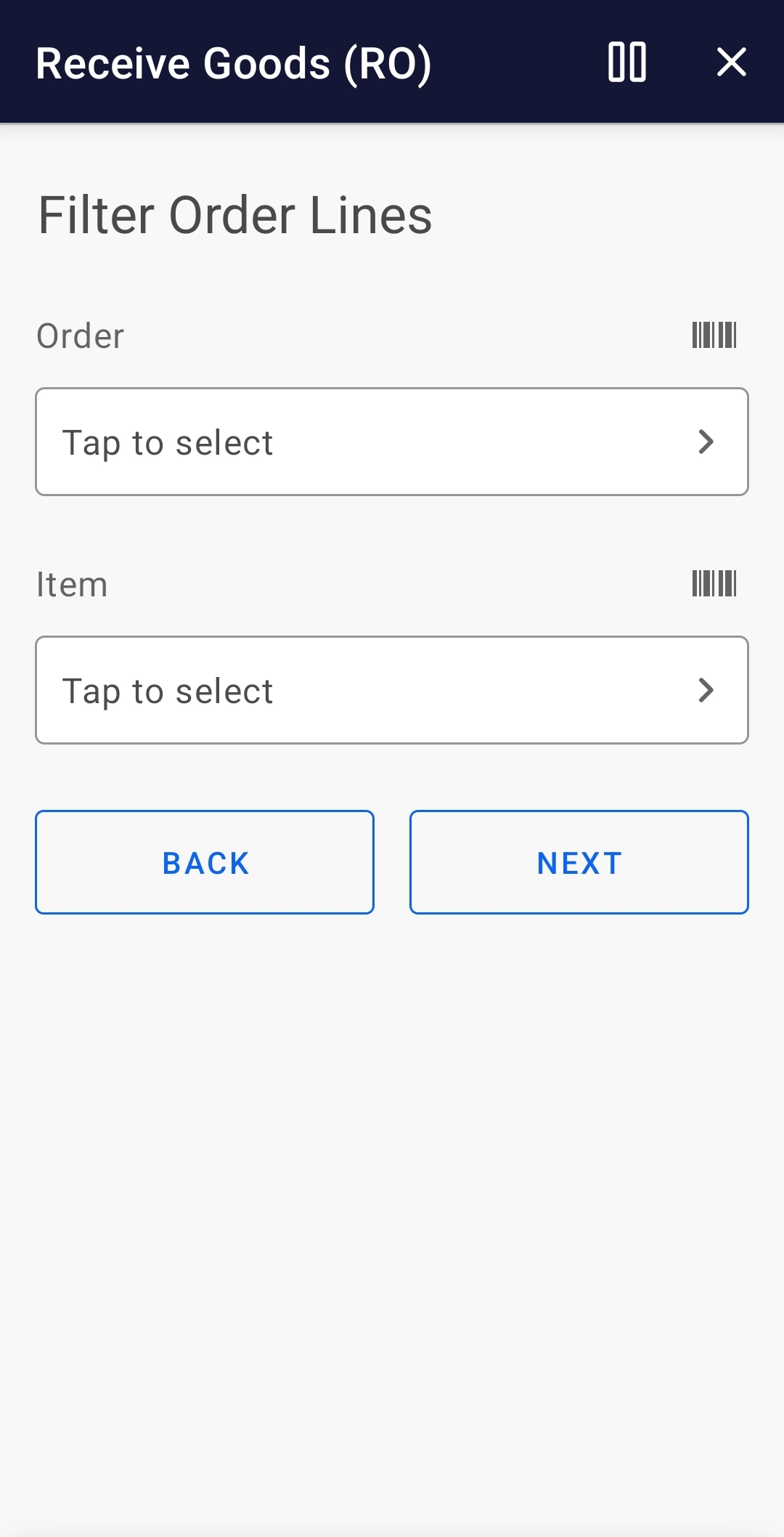The width and height of the screenshot is (784, 1537).
Task: Tap the Filter Order Lines heading
Action: coord(234,214)
